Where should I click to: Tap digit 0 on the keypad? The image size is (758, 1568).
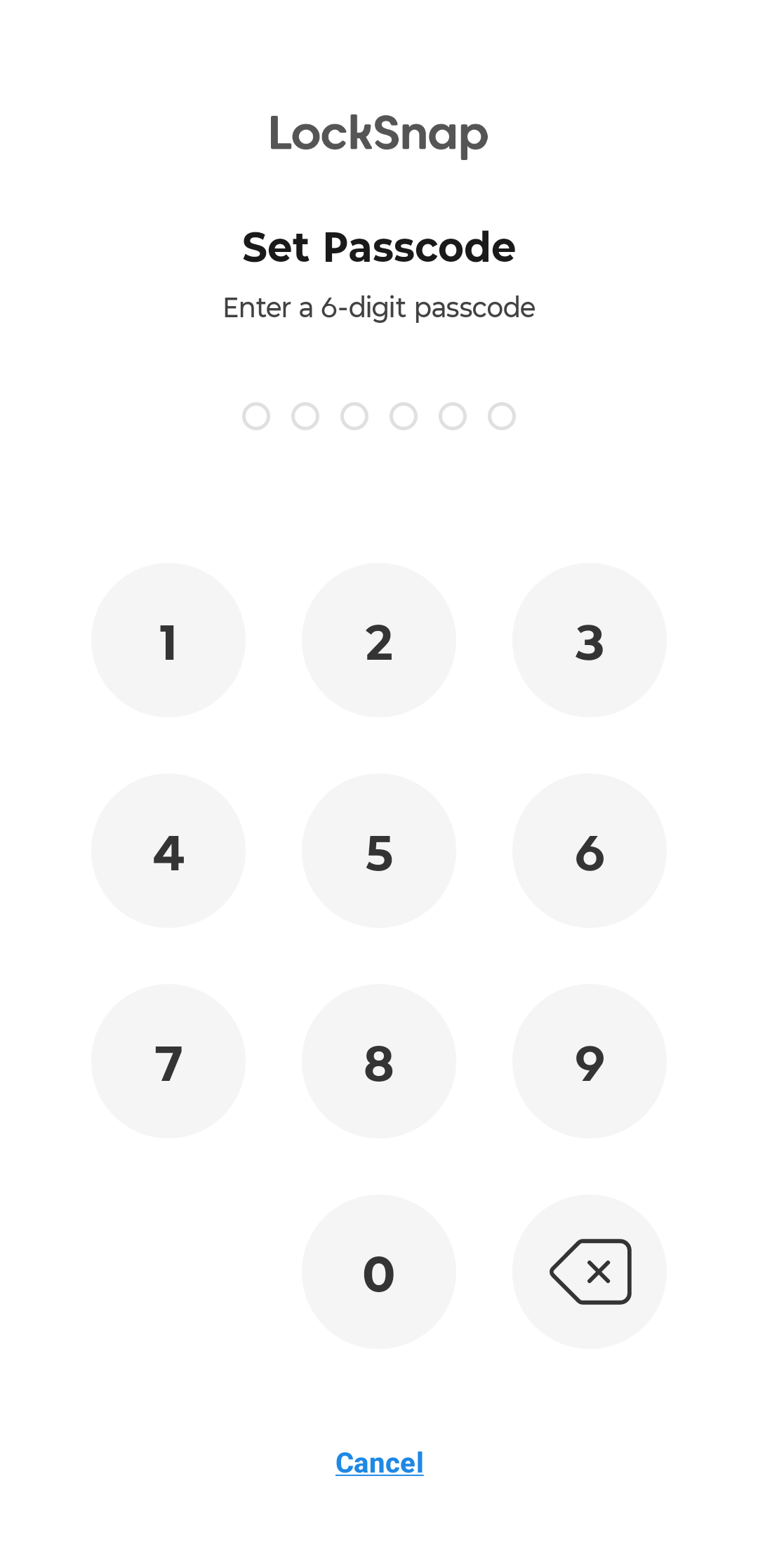point(379,1272)
